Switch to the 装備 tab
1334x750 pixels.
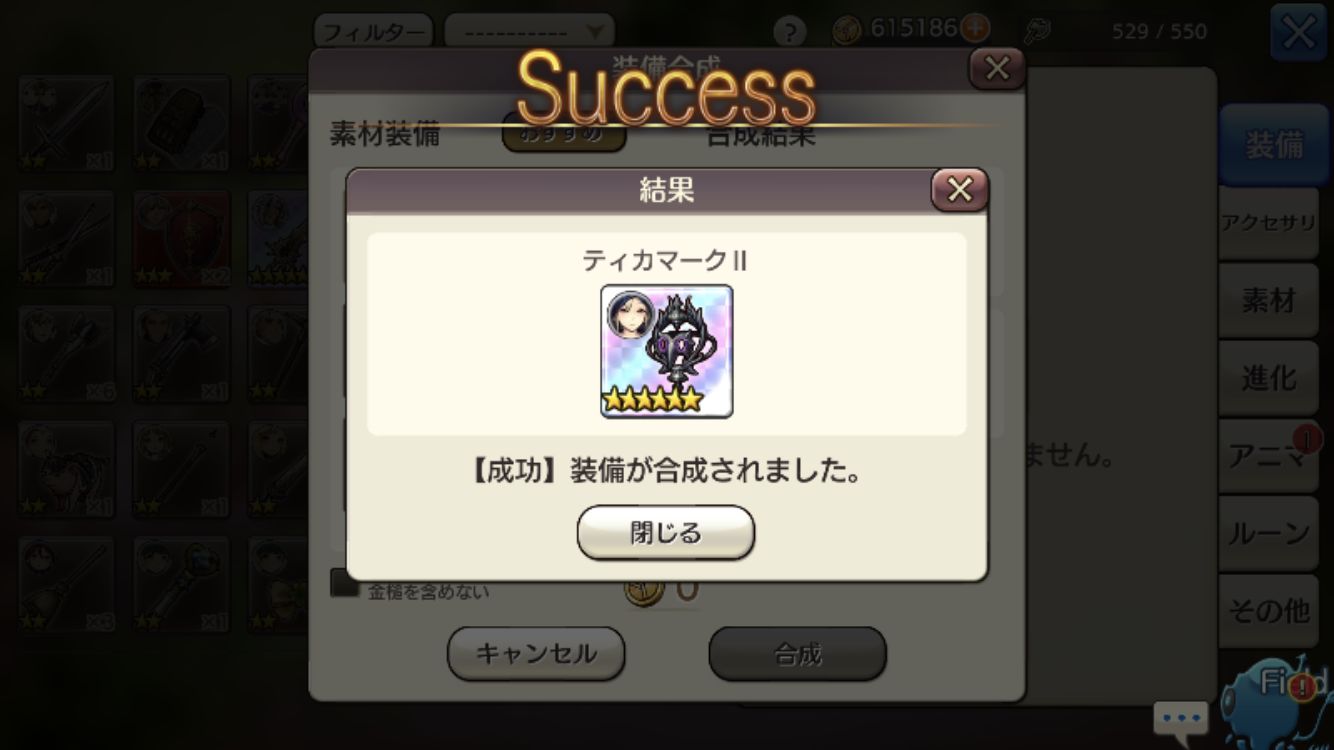pos(1273,146)
